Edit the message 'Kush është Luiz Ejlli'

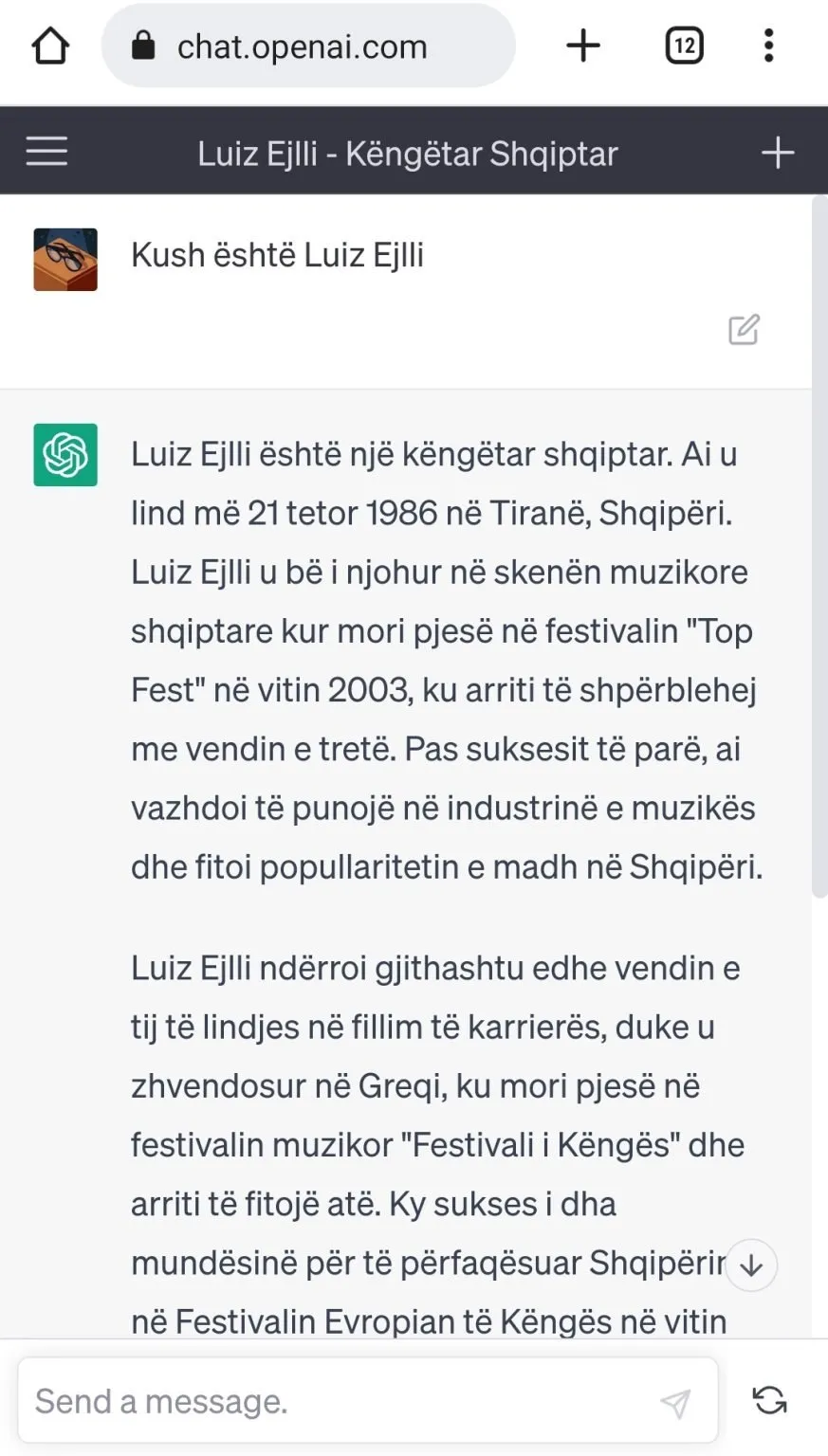click(x=744, y=329)
